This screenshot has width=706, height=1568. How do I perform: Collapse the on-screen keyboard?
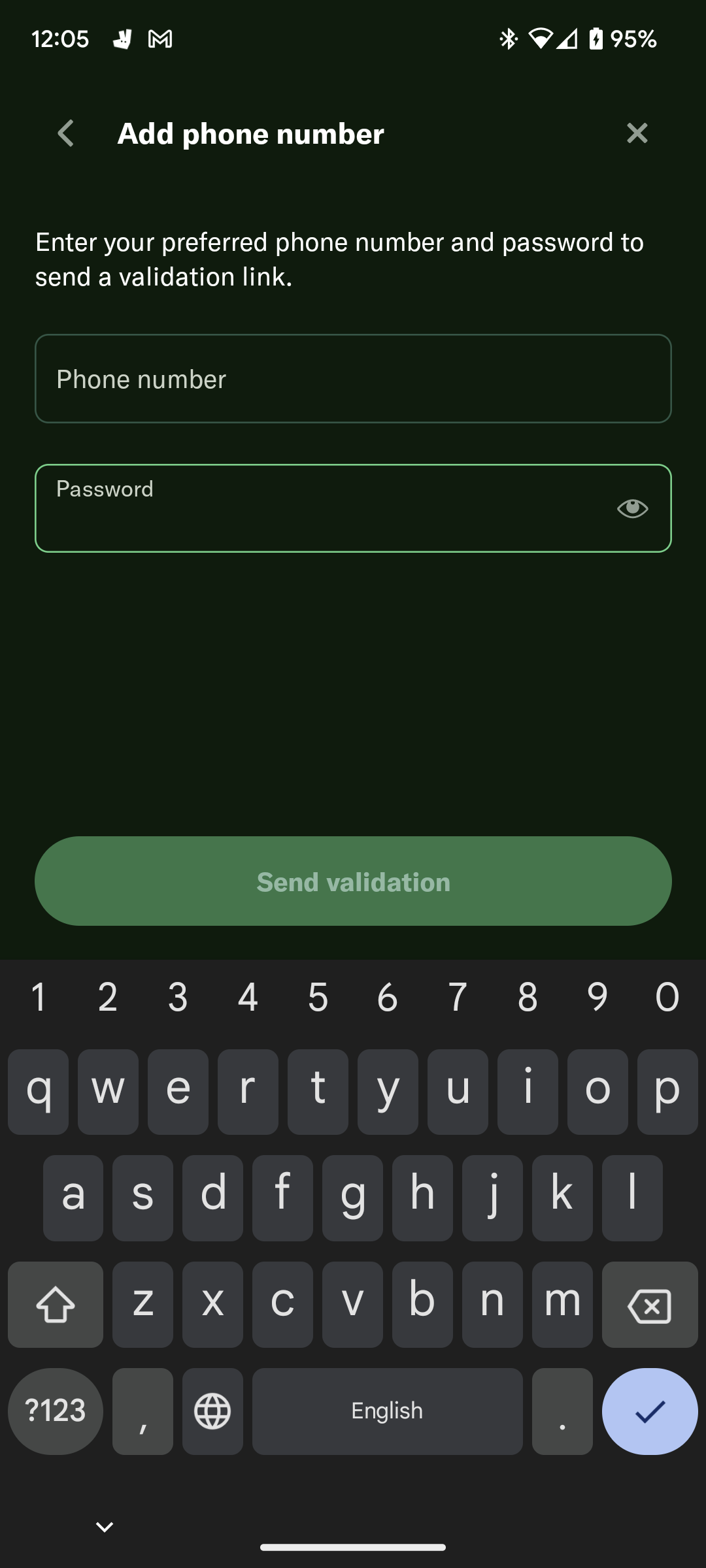104,1527
